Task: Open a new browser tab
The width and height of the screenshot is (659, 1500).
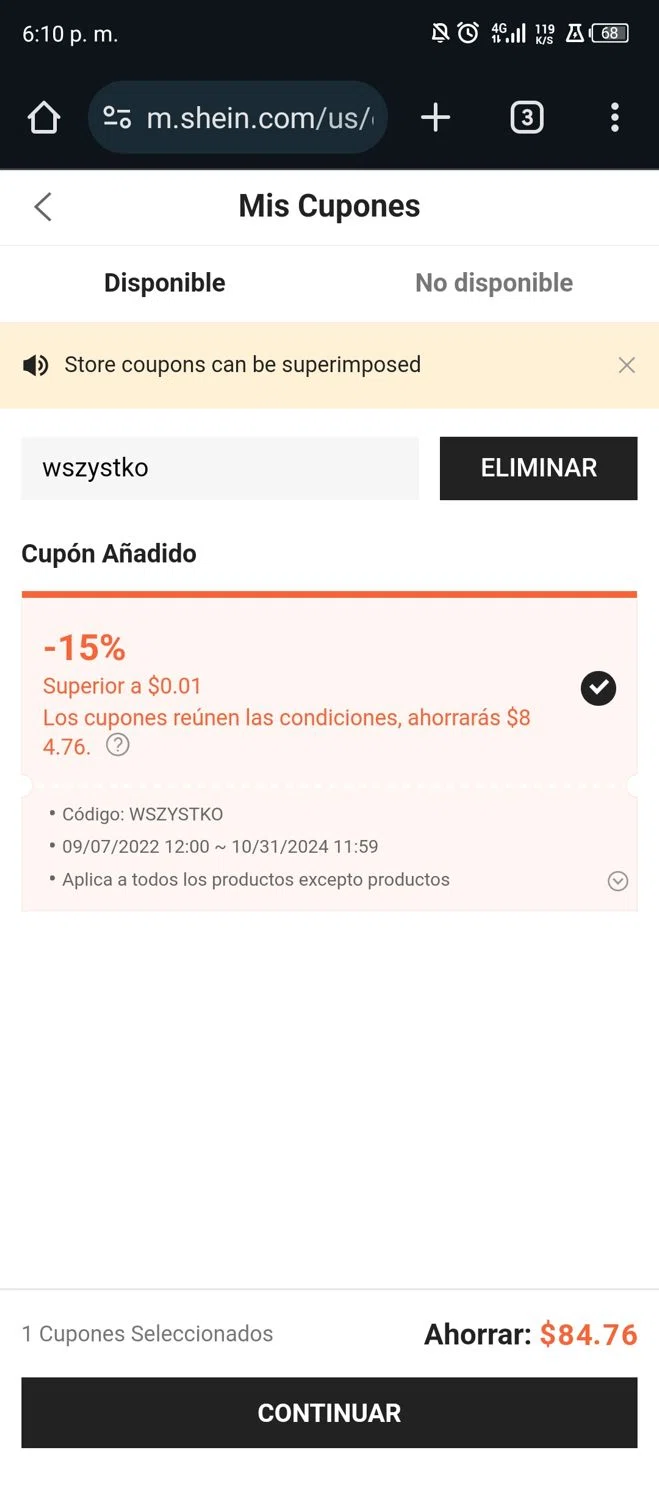Action: [x=435, y=118]
